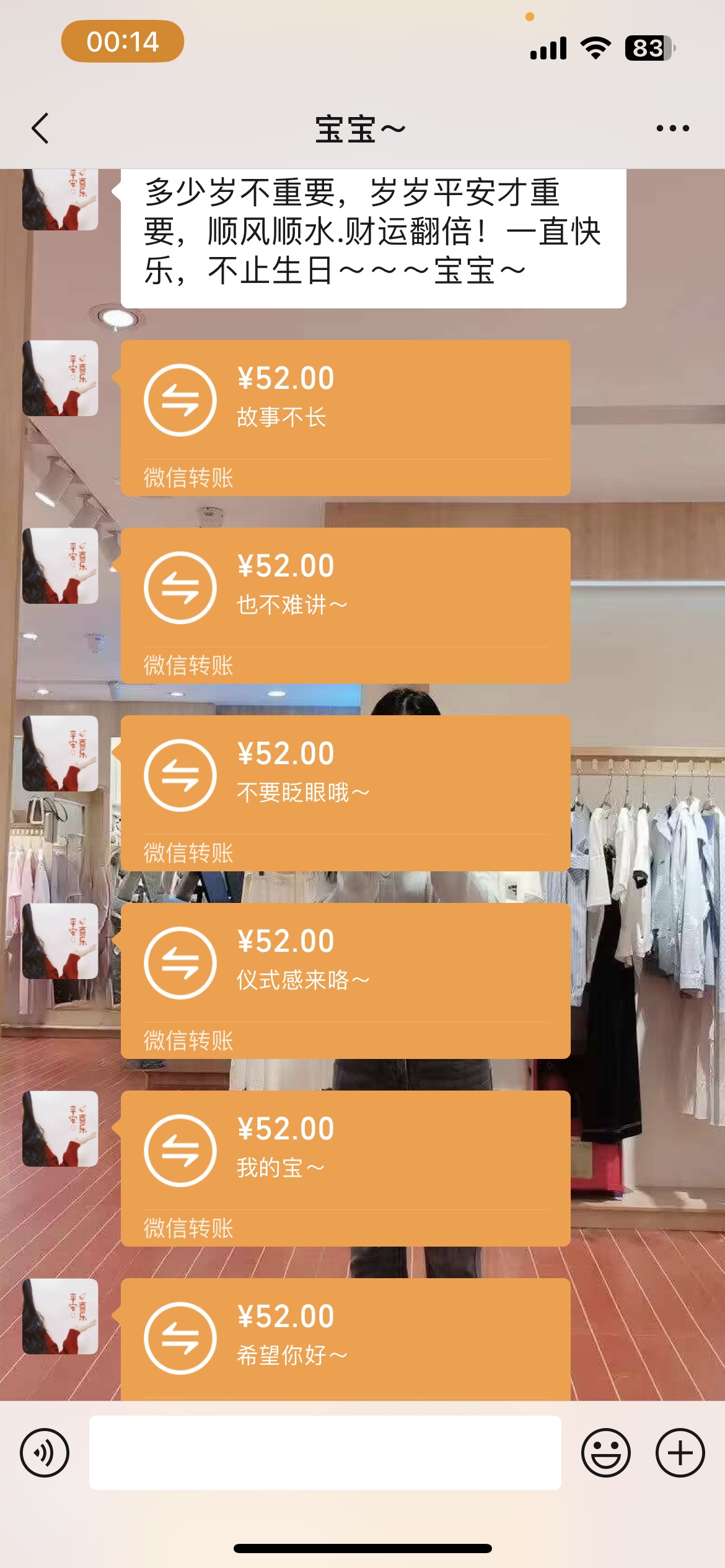Open the transfer labeled 不要眨眼哦～
725x1568 pixels.
pyautogui.click(x=345, y=793)
